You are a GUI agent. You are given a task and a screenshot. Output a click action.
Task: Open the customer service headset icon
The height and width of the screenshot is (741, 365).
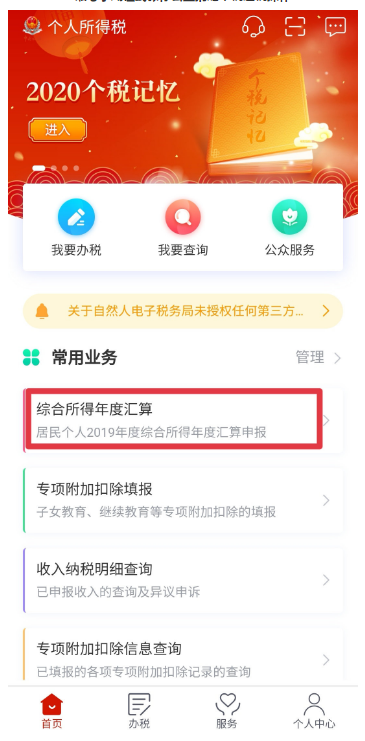click(253, 26)
